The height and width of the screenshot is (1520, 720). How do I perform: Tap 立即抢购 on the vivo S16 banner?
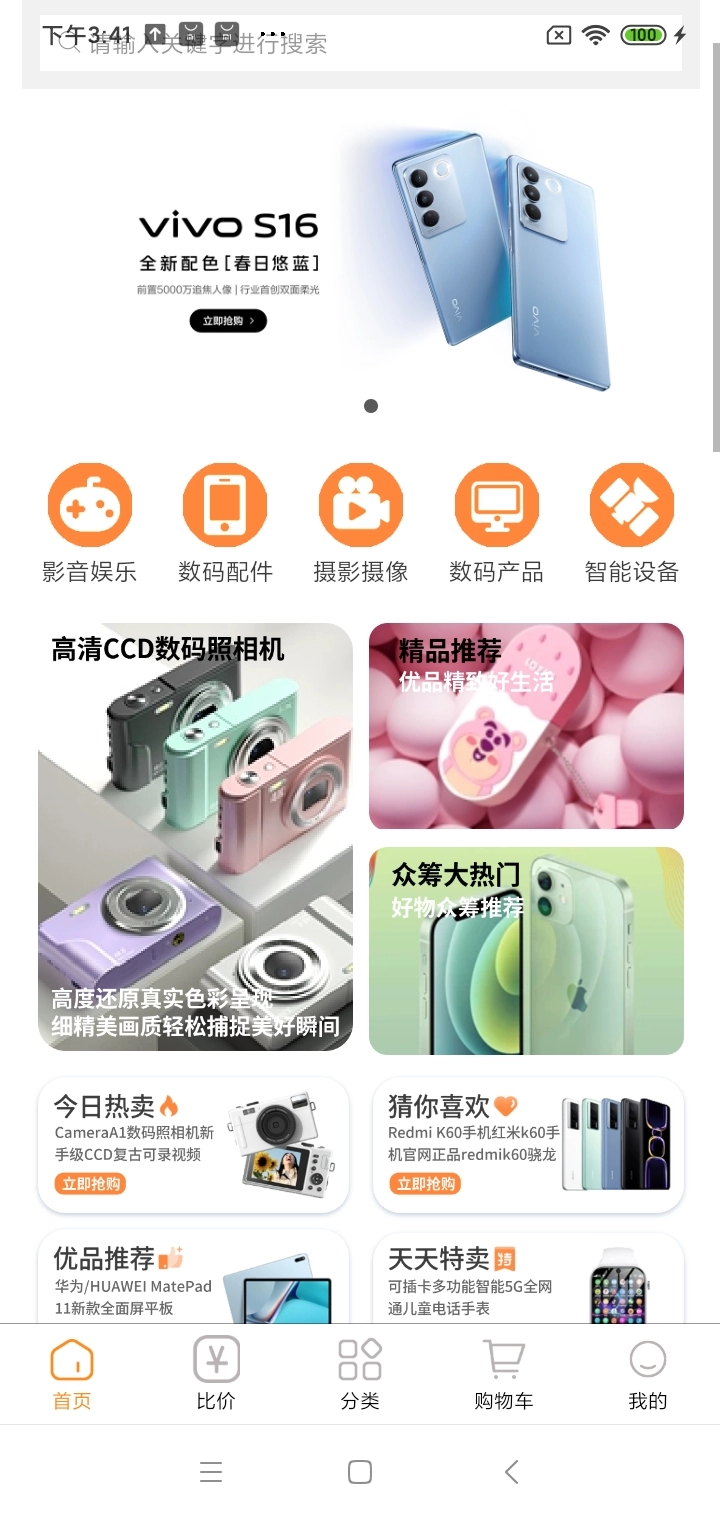tap(227, 321)
